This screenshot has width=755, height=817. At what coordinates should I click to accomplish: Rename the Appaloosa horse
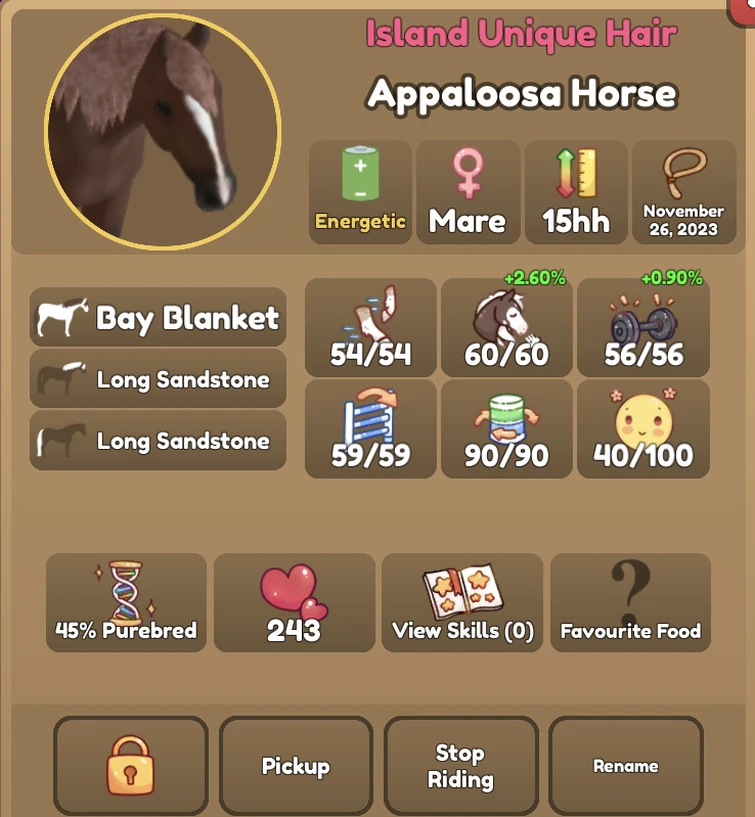click(x=625, y=766)
